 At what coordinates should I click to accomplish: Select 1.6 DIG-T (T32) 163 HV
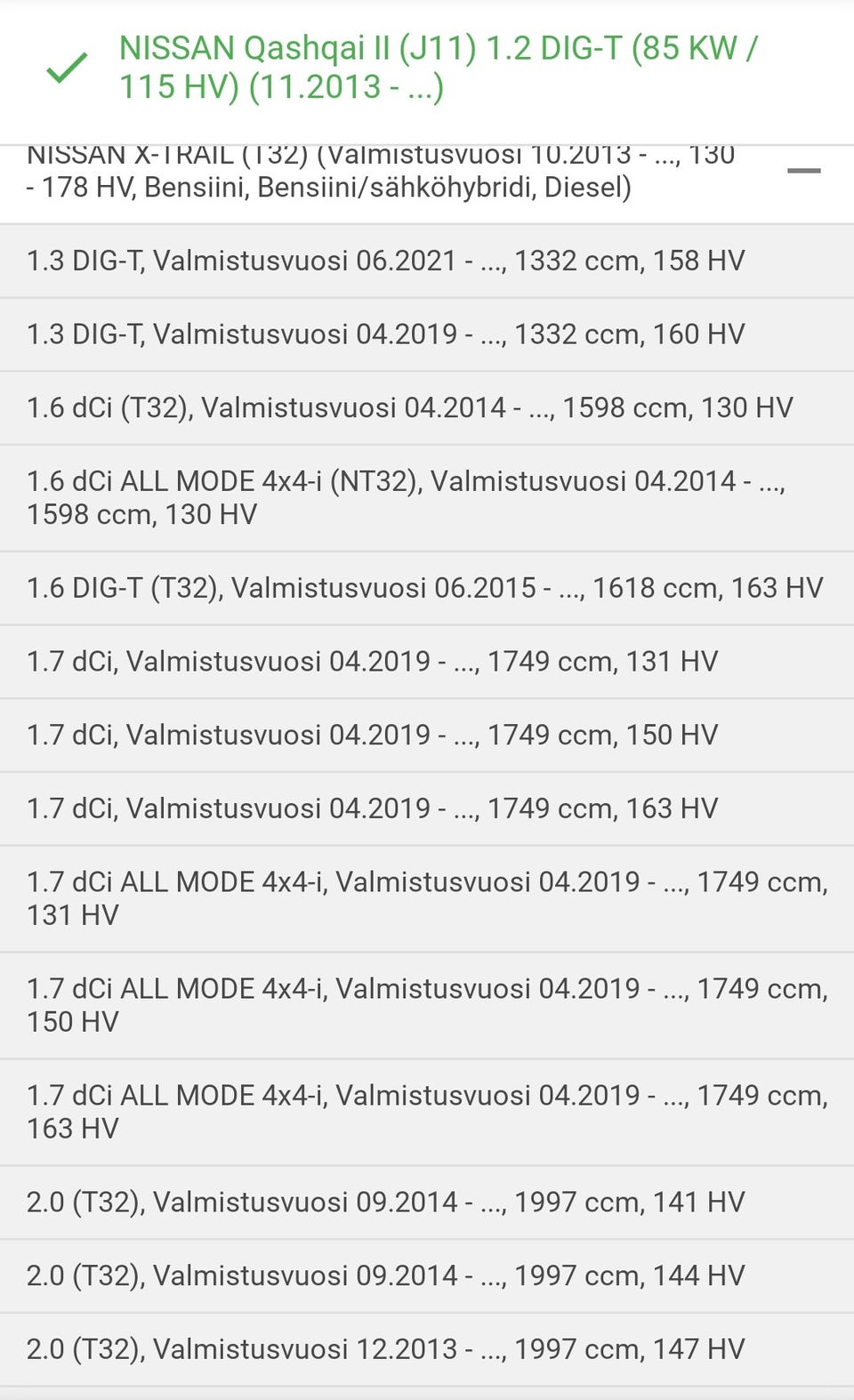424,588
